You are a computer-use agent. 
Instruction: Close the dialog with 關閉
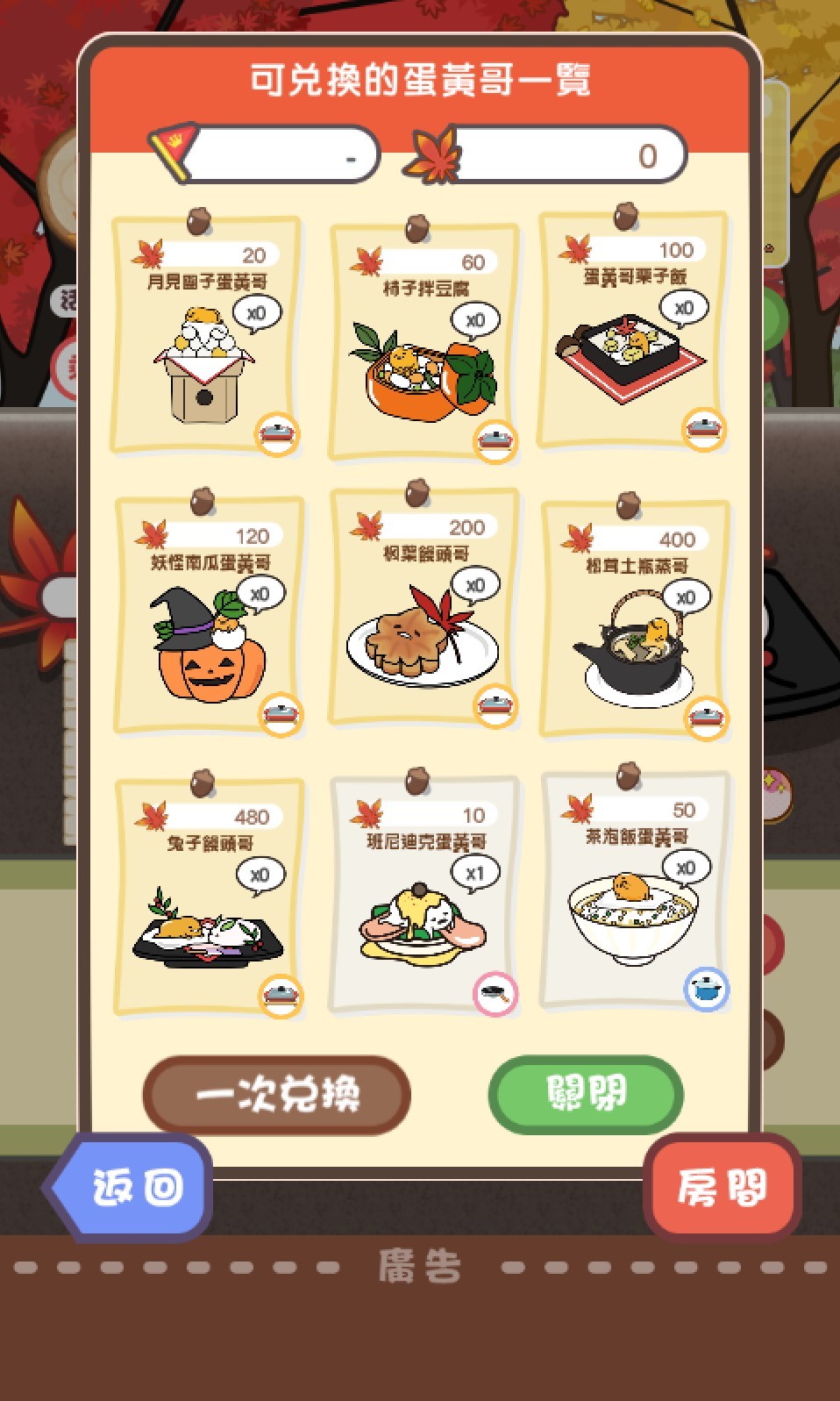tap(586, 1095)
